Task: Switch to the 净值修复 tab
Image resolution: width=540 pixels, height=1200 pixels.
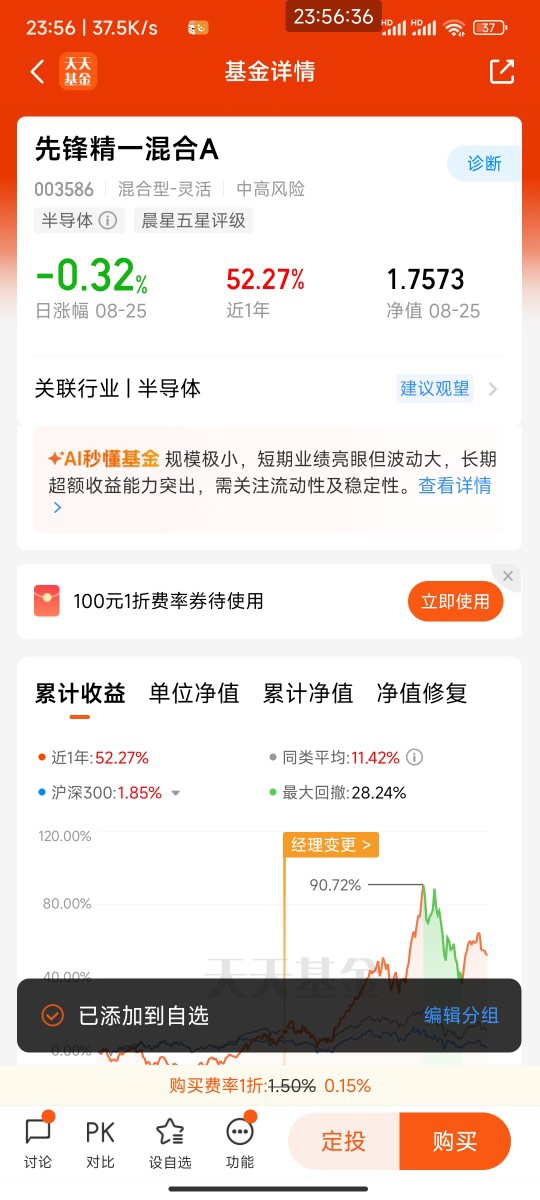Action: pyautogui.click(x=422, y=693)
